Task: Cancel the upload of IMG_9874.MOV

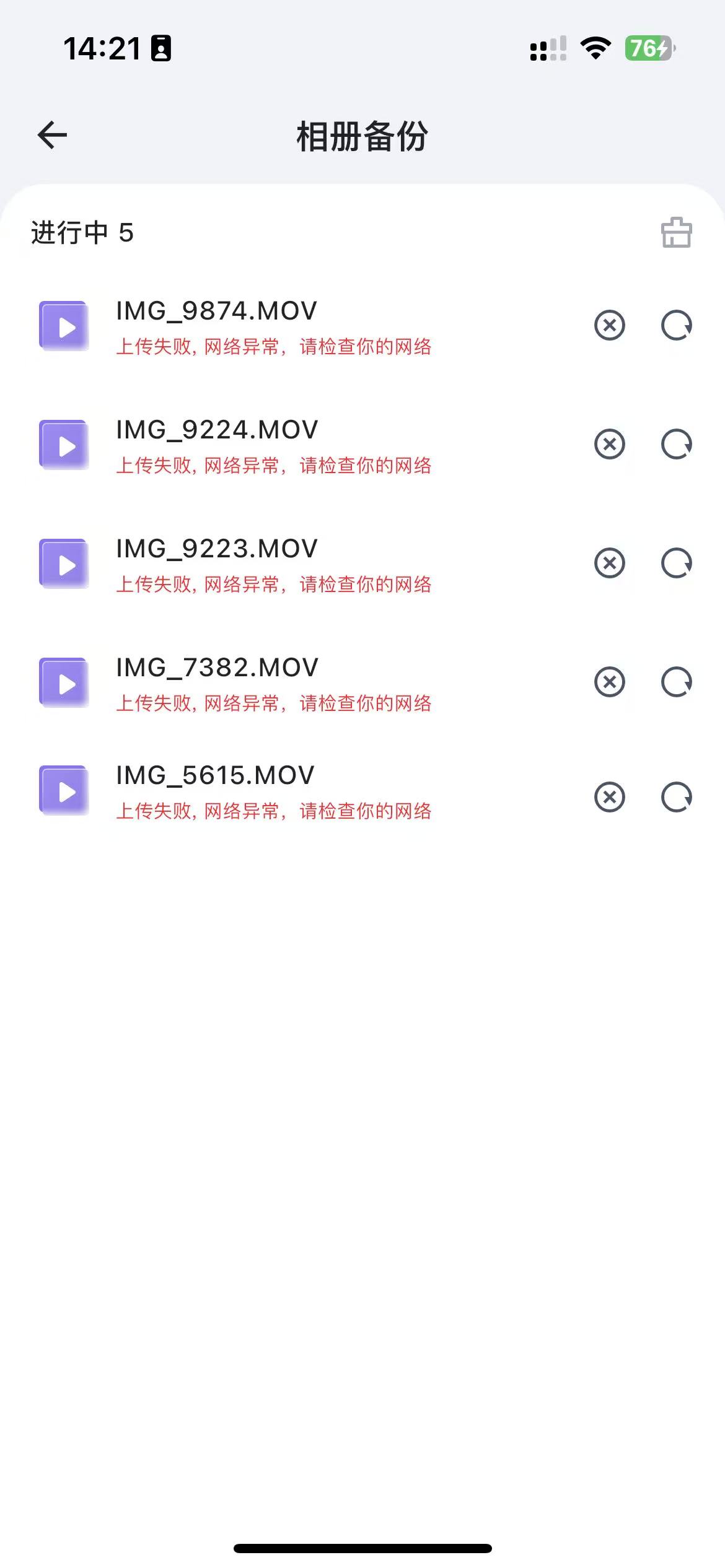Action: pos(610,325)
